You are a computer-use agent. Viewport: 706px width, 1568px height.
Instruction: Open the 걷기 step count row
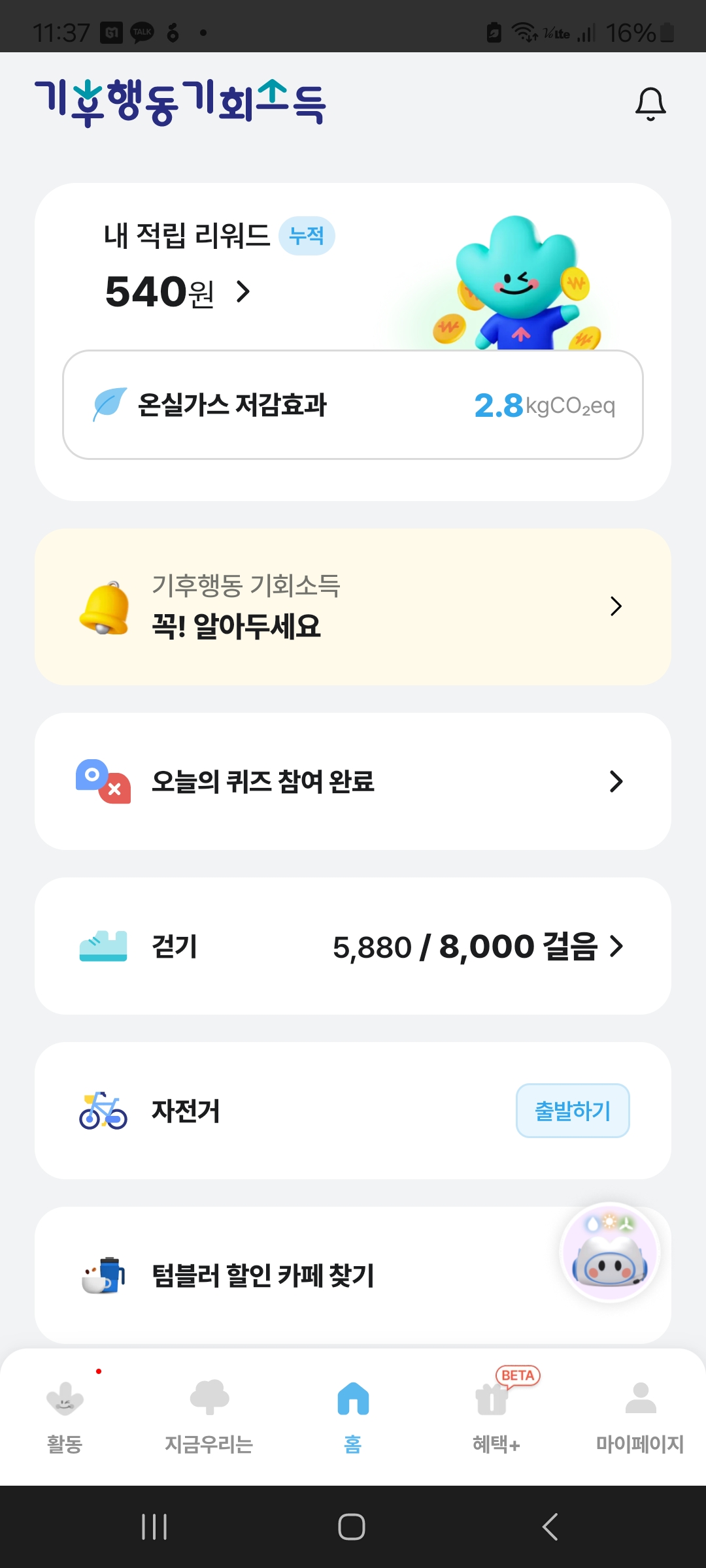coord(353,946)
